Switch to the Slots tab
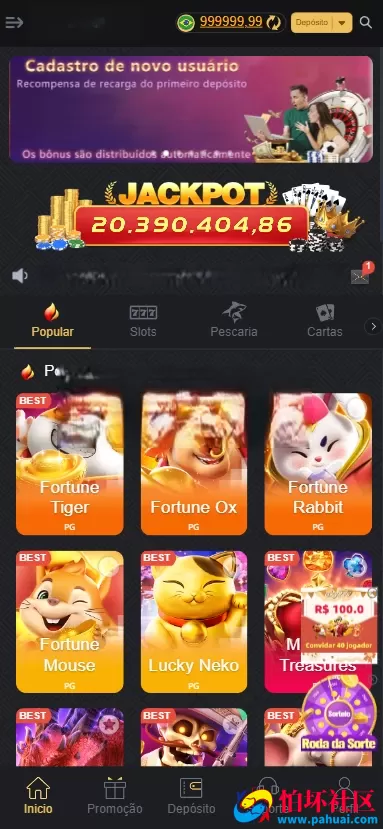The width and height of the screenshot is (383, 829). click(143, 321)
